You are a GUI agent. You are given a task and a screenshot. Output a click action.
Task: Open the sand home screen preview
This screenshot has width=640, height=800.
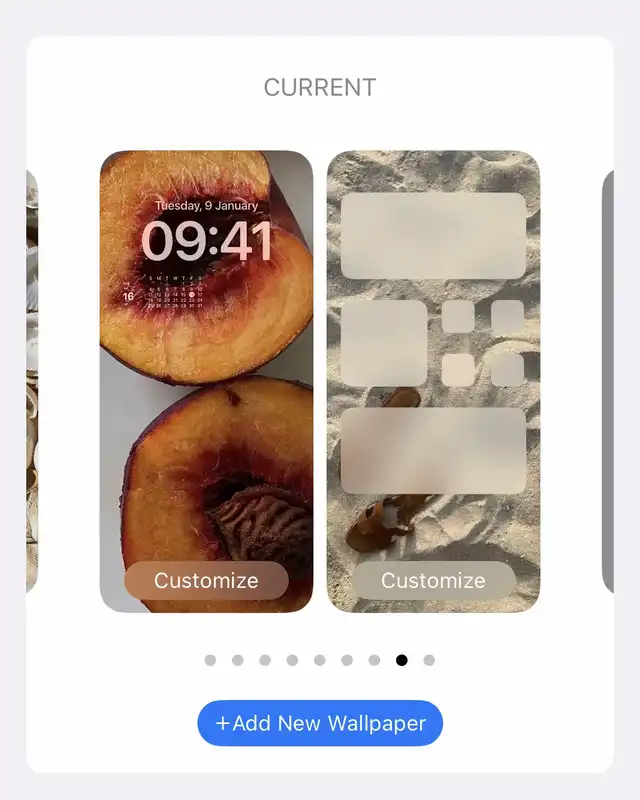433,381
